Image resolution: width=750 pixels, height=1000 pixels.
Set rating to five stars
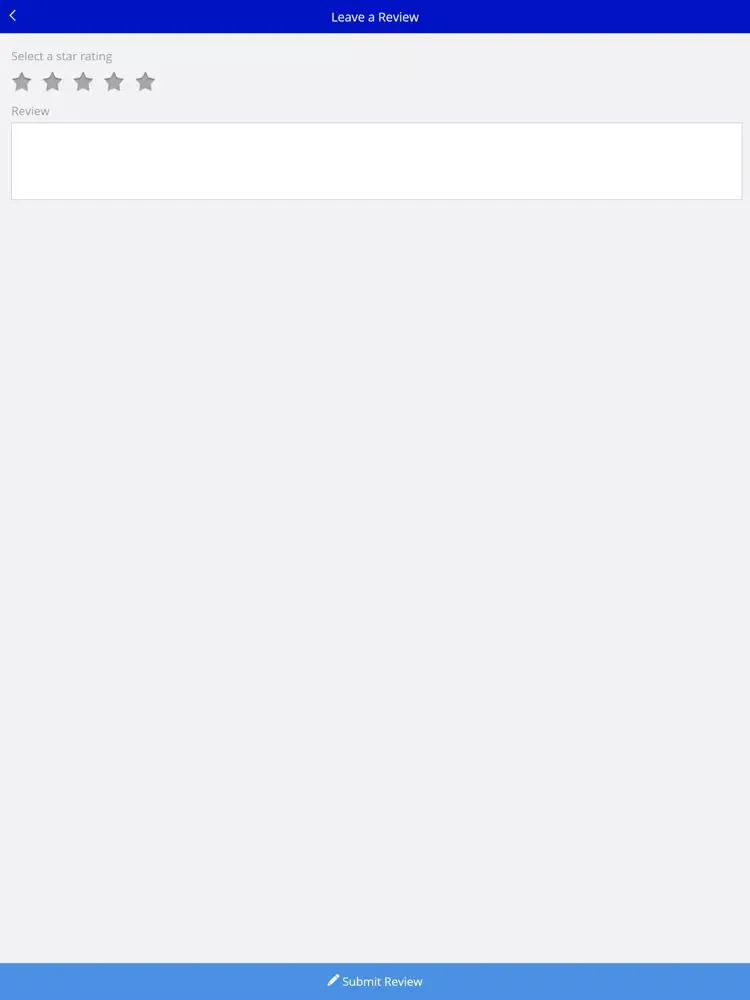click(145, 82)
